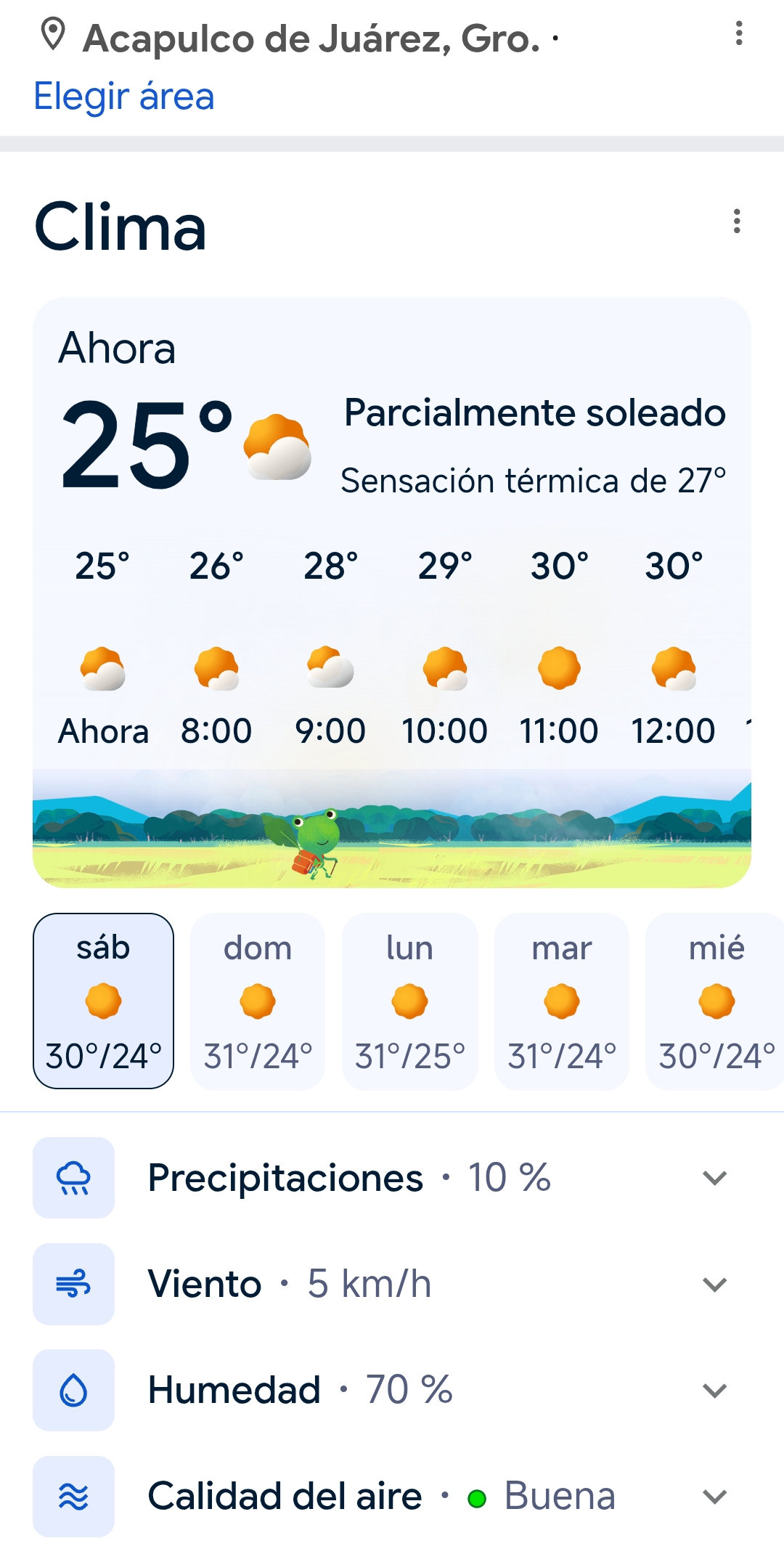Tap the Elegir área link
784x1554 pixels.
pos(124,97)
